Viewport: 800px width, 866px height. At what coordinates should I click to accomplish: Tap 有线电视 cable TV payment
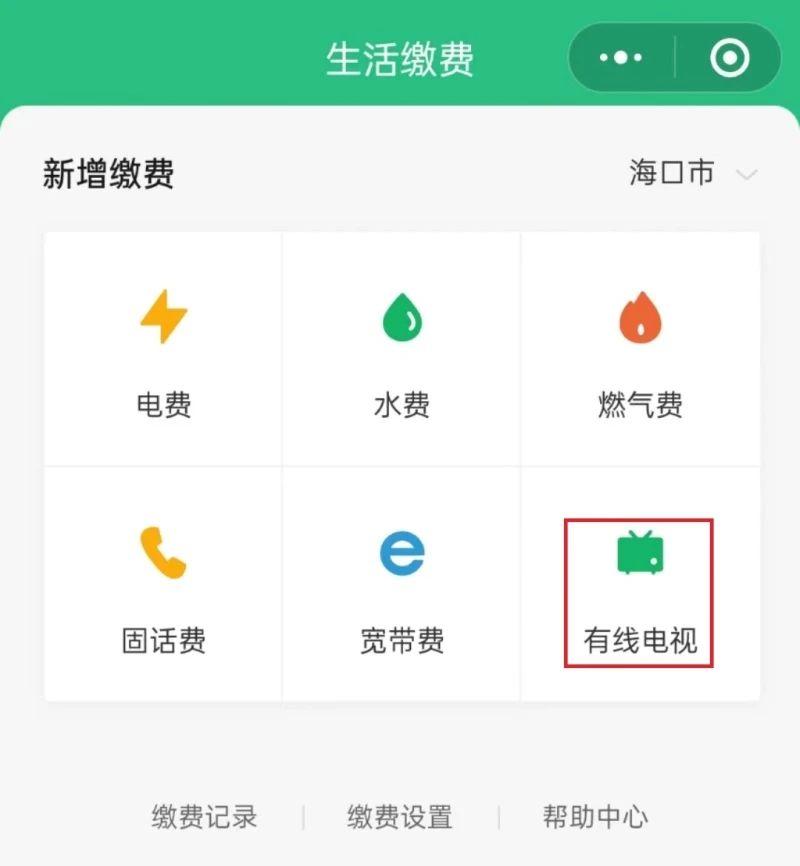(x=640, y=590)
